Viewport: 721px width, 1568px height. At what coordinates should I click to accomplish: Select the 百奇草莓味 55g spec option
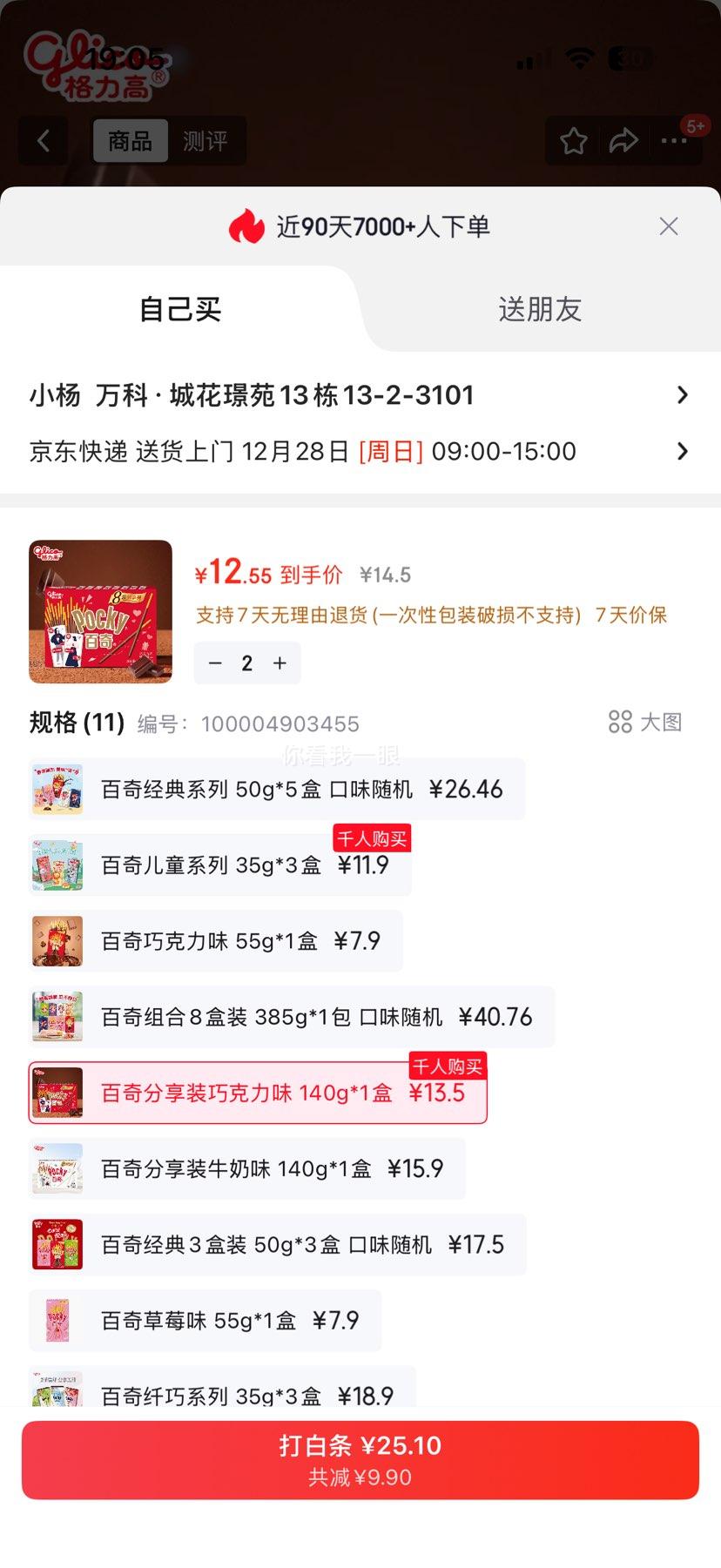click(205, 1320)
